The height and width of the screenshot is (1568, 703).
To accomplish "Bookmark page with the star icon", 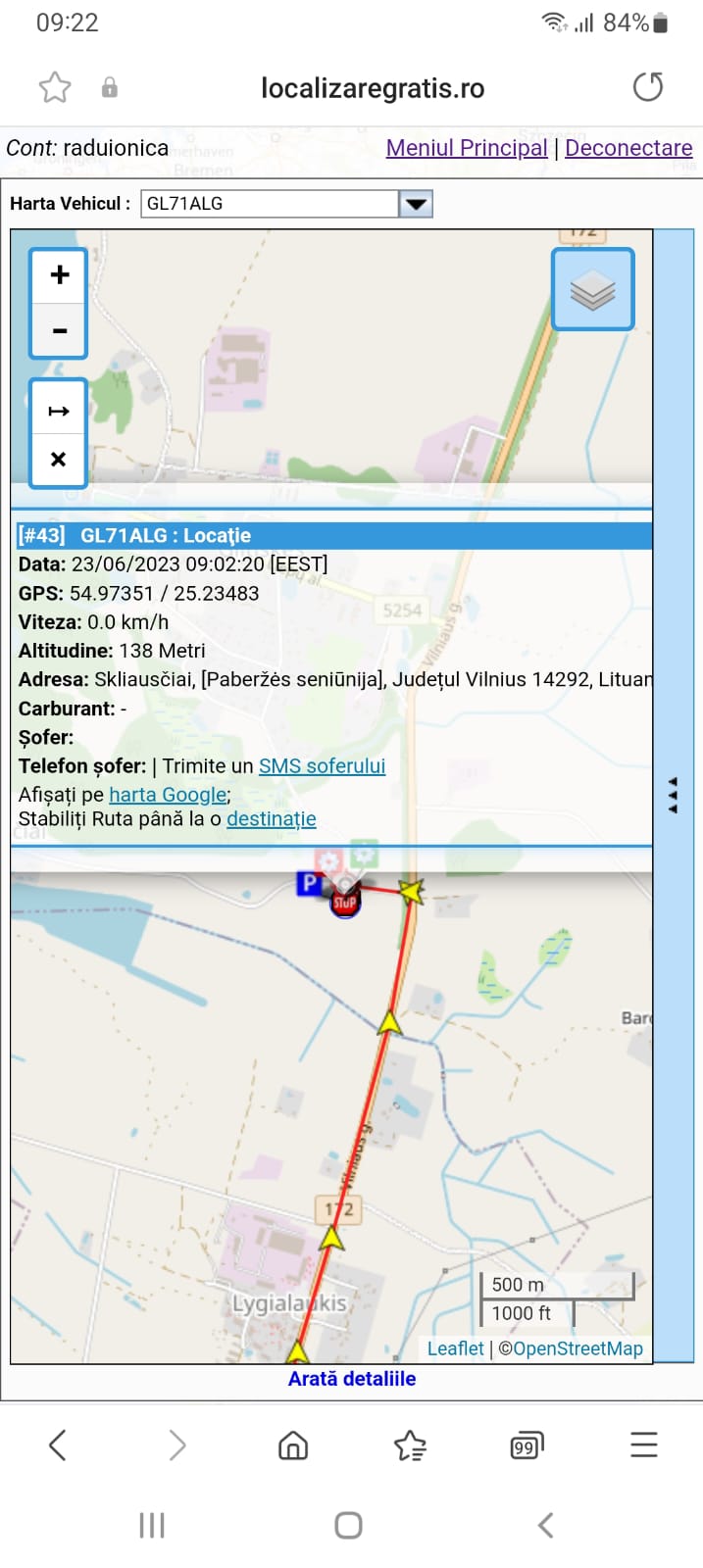I will (x=55, y=87).
